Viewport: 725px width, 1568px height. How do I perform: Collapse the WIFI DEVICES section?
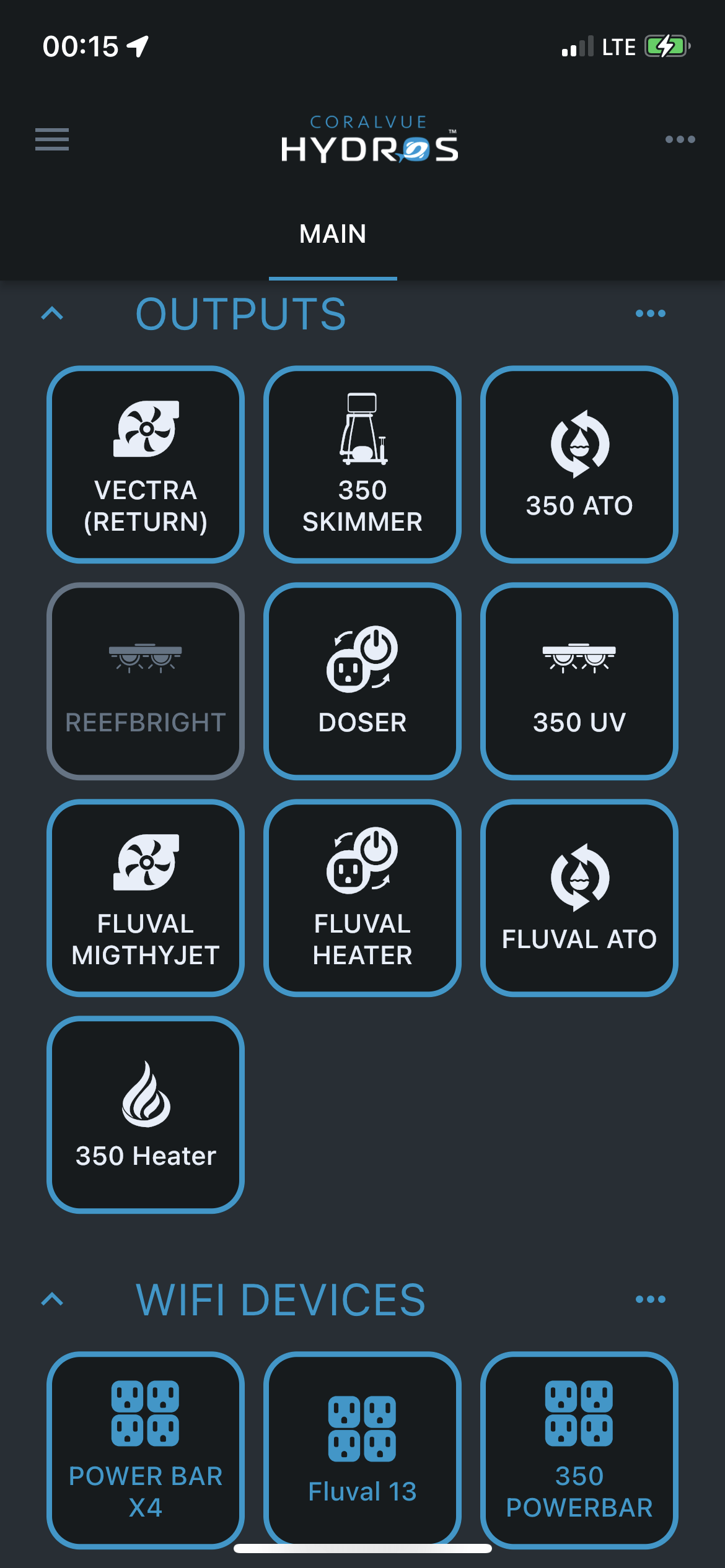(x=52, y=1299)
